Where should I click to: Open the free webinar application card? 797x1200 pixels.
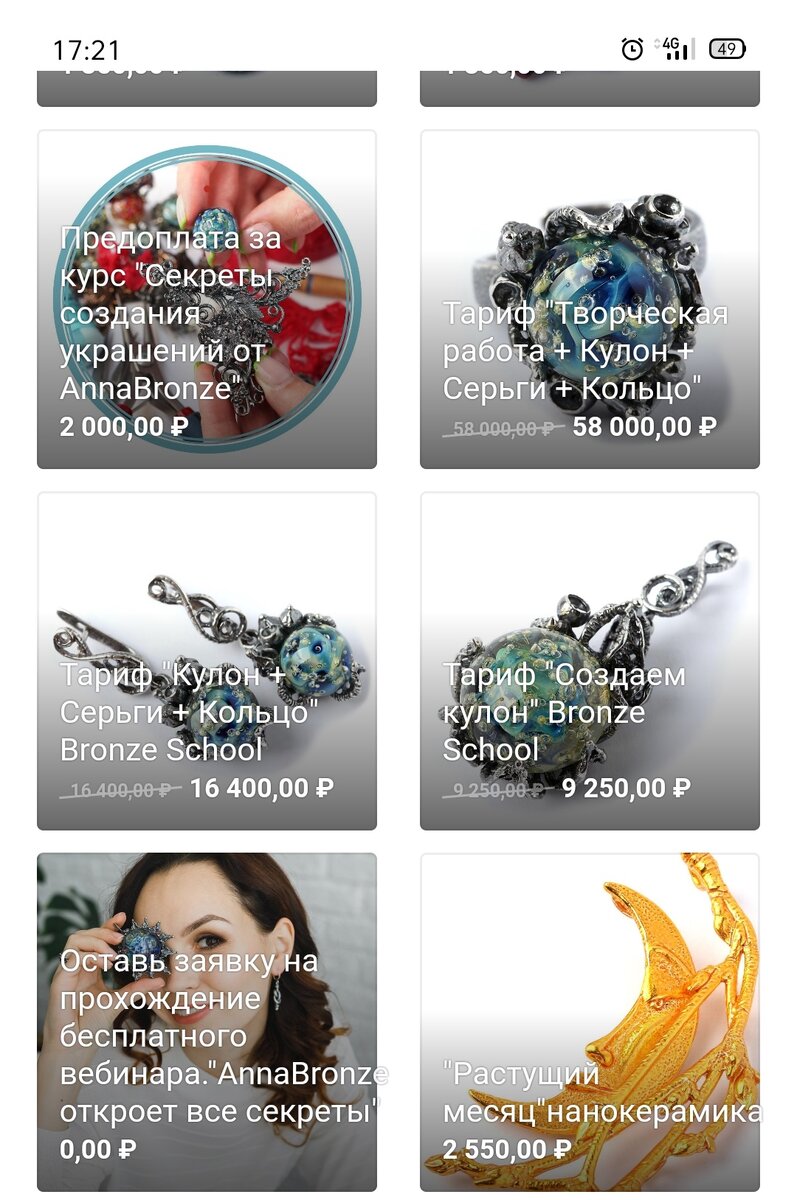[x=207, y=1021]
